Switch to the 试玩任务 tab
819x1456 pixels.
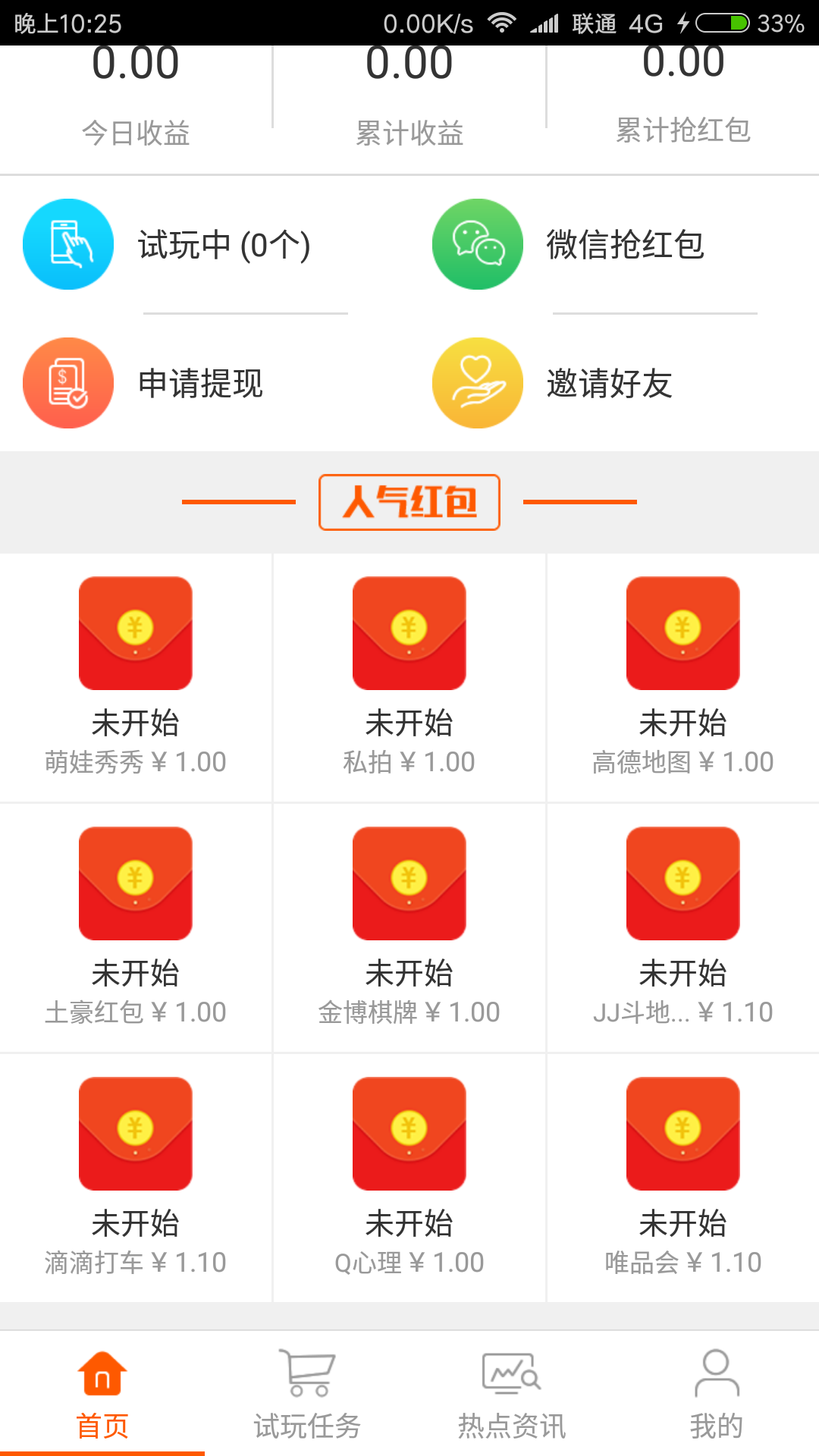click(307, 1394)
